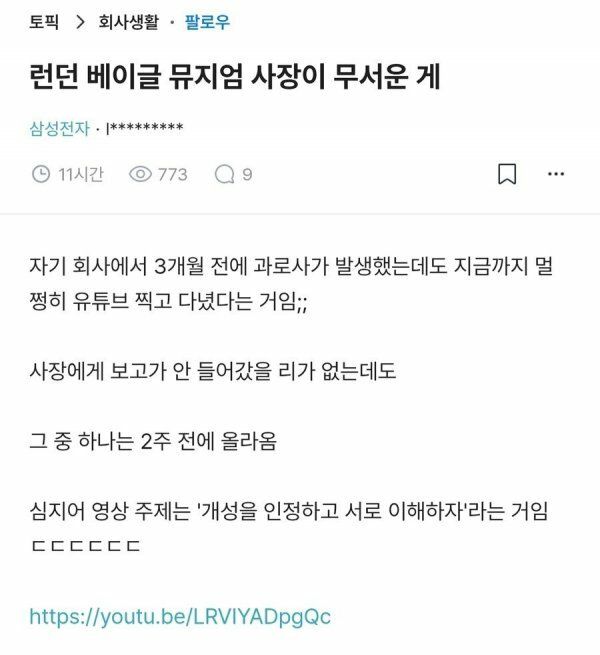Bookmark this post
Screen dimensions: 600x655
tap(507, 174)
